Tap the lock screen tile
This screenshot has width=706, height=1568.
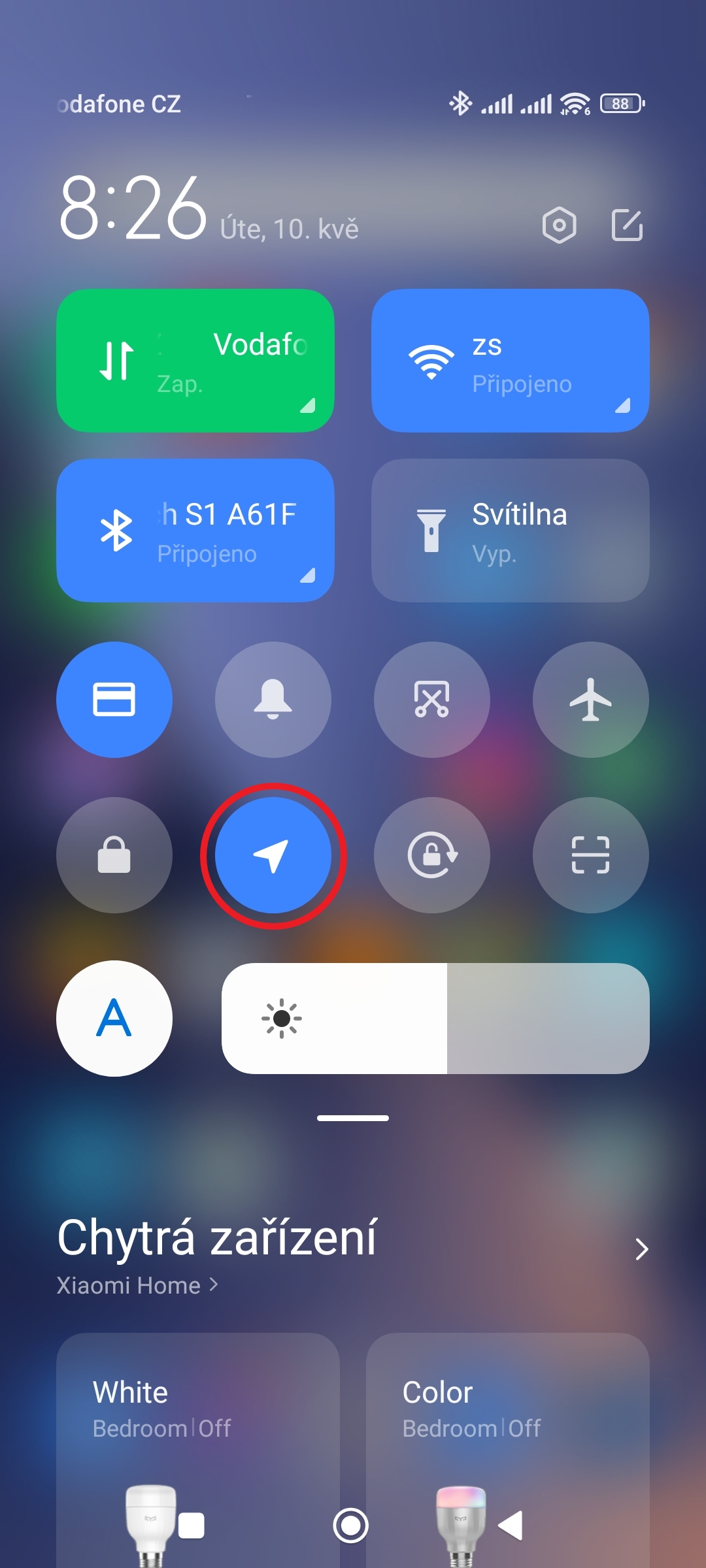click(x=114, y=855)
